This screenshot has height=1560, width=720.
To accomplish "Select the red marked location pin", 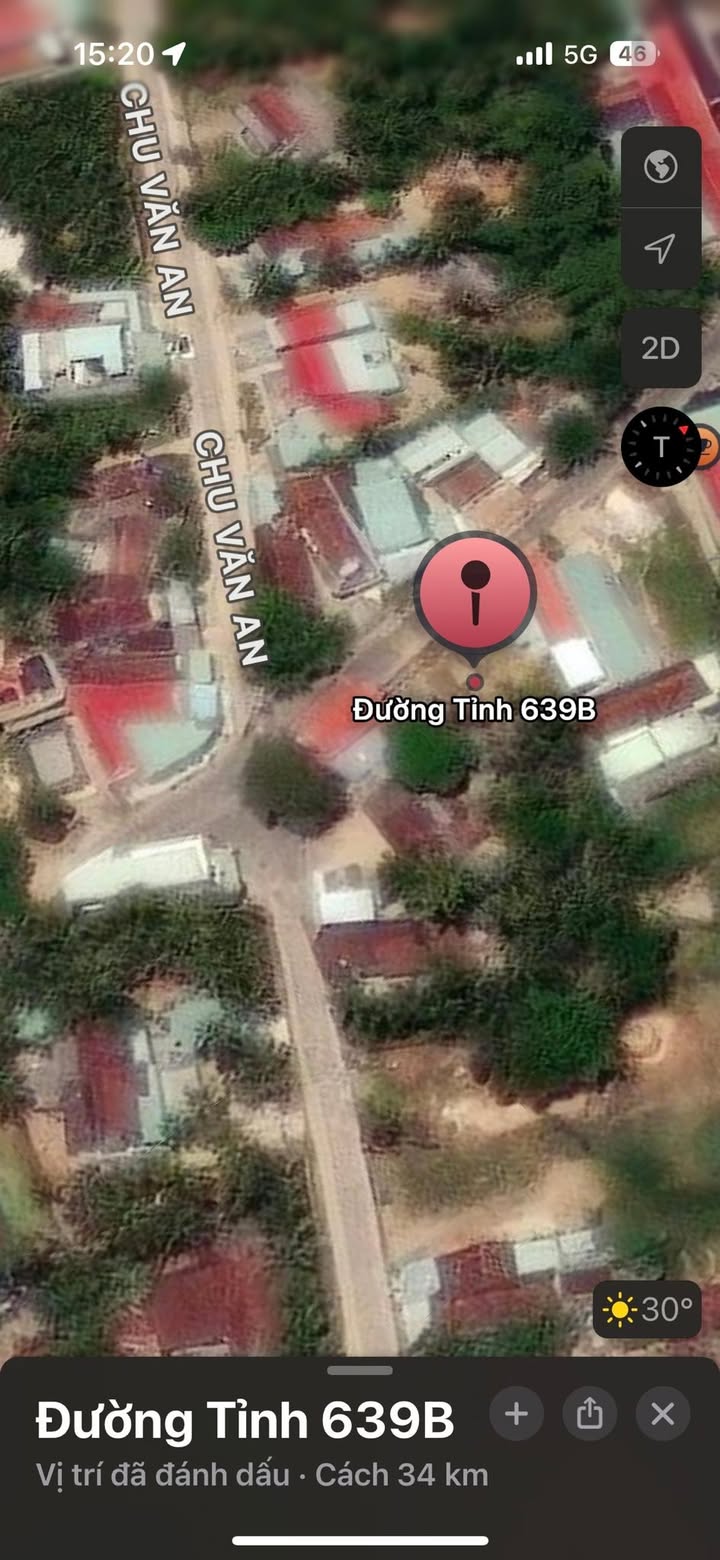I will (475, 592).
